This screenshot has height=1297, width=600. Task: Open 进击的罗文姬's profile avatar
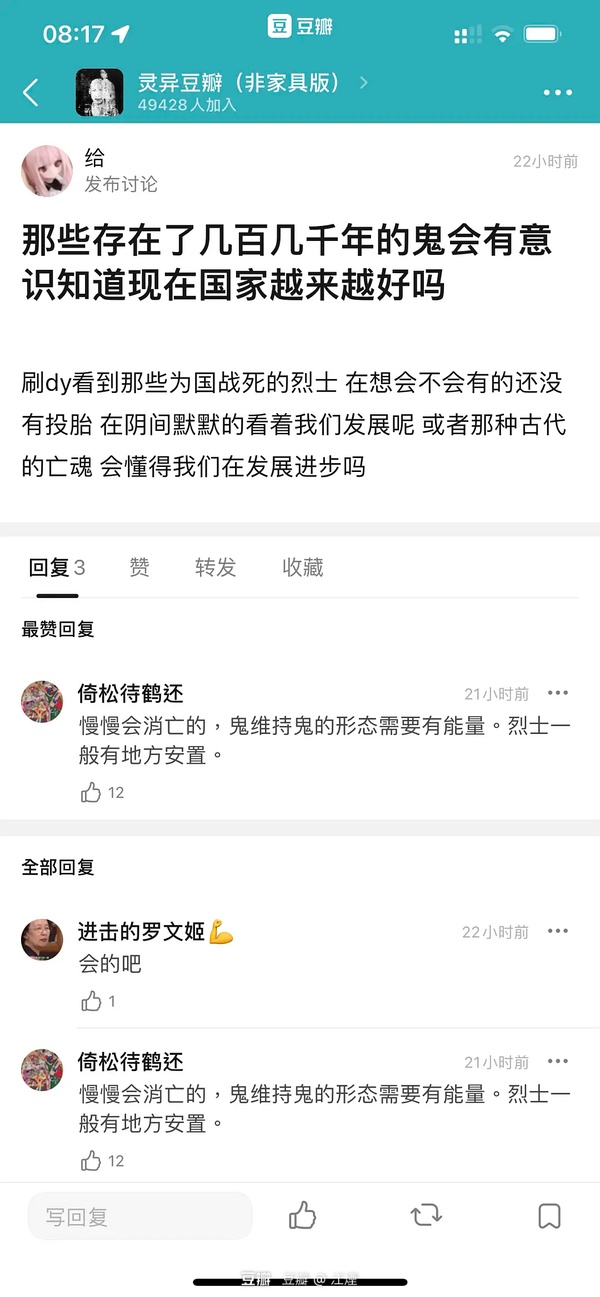click(42, 940)
